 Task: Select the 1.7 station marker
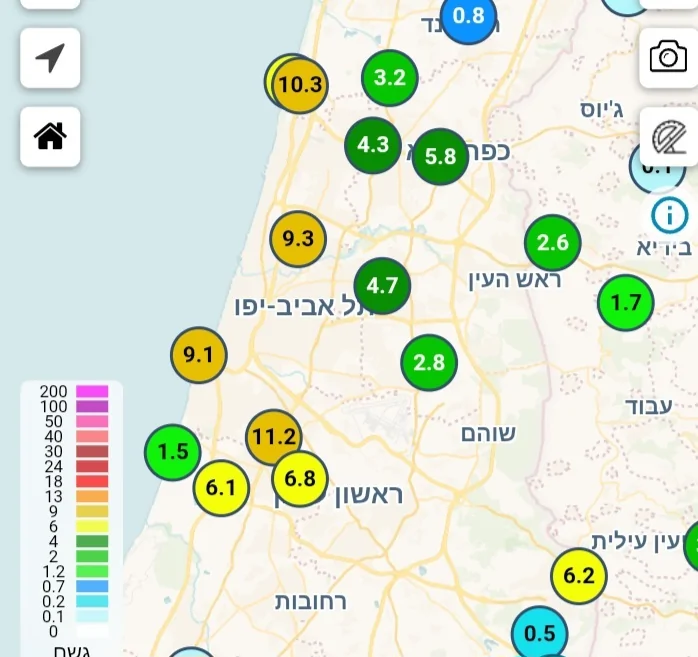pos(626,301)
